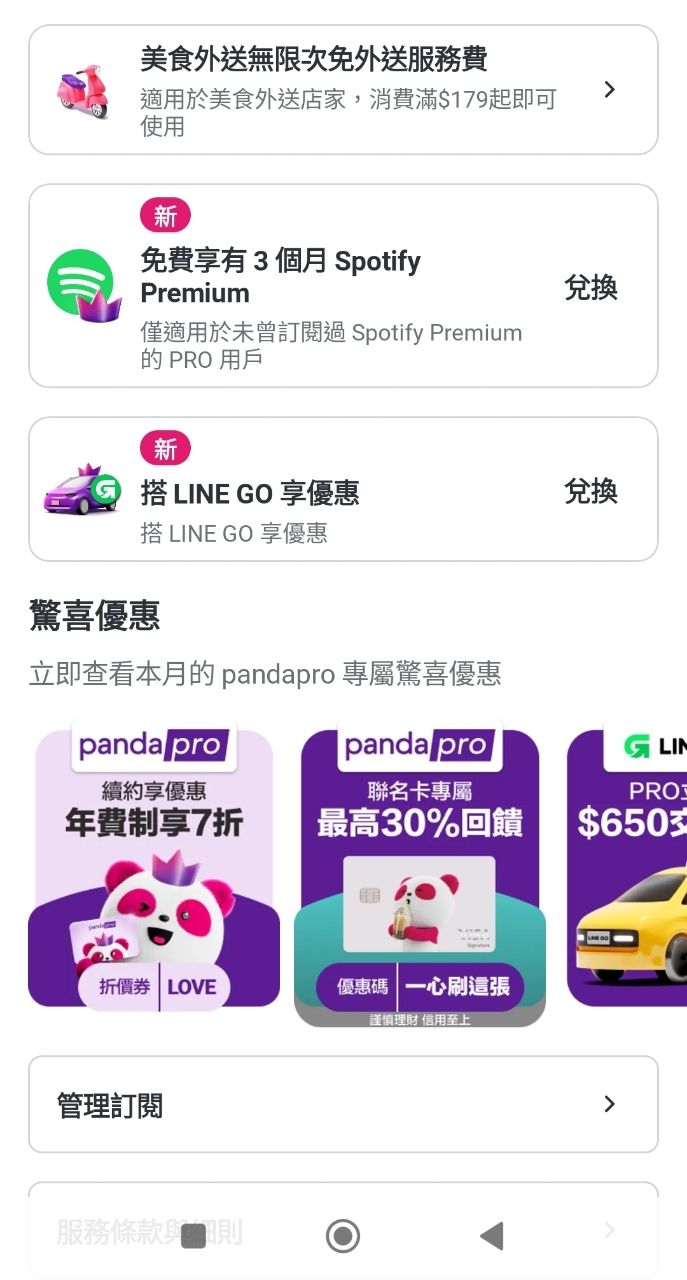Open the 美食外送免外送服務費 benefit row

tap(343, 90)
